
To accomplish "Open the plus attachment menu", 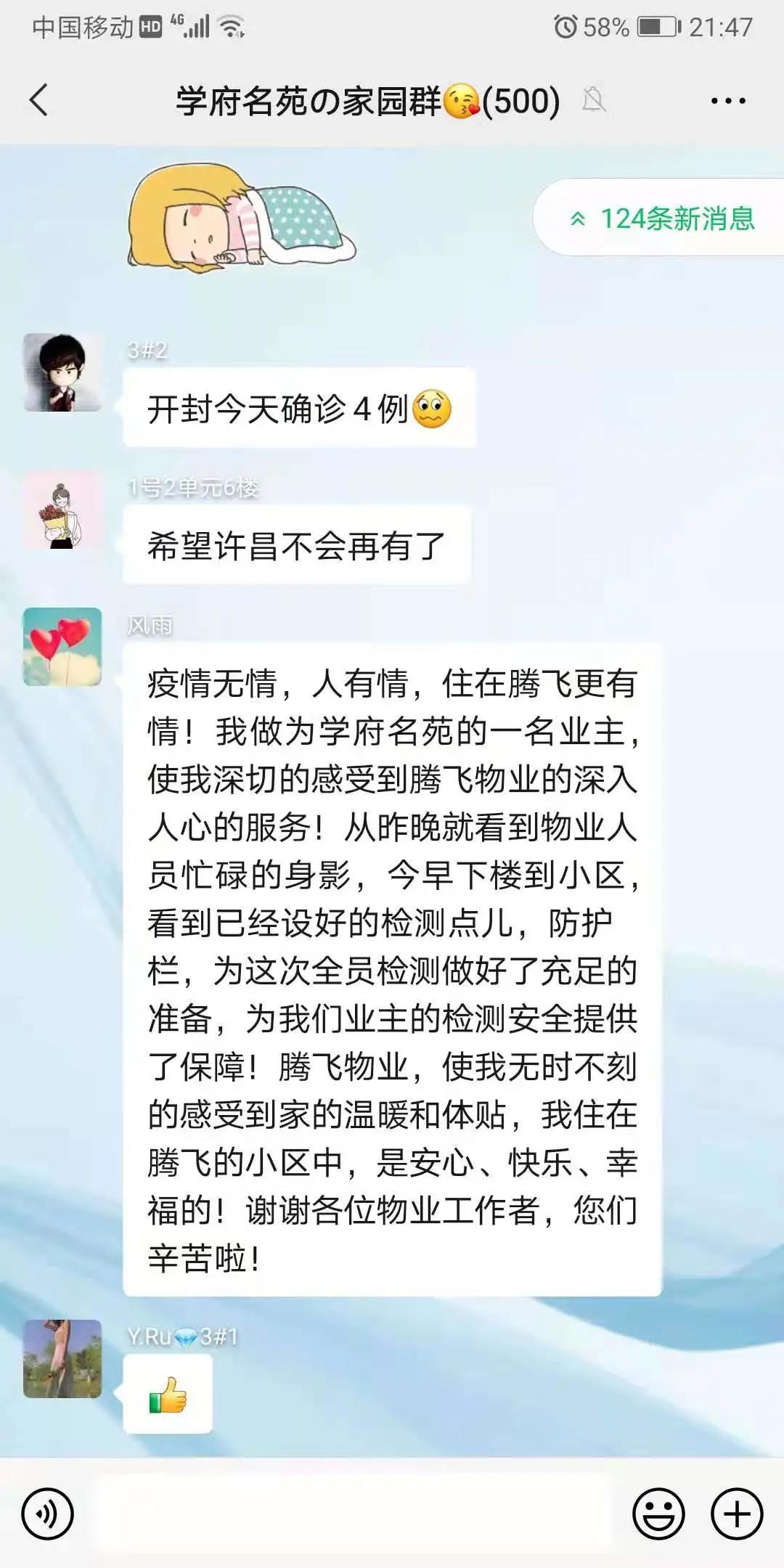I will (x=737, y=1514).
